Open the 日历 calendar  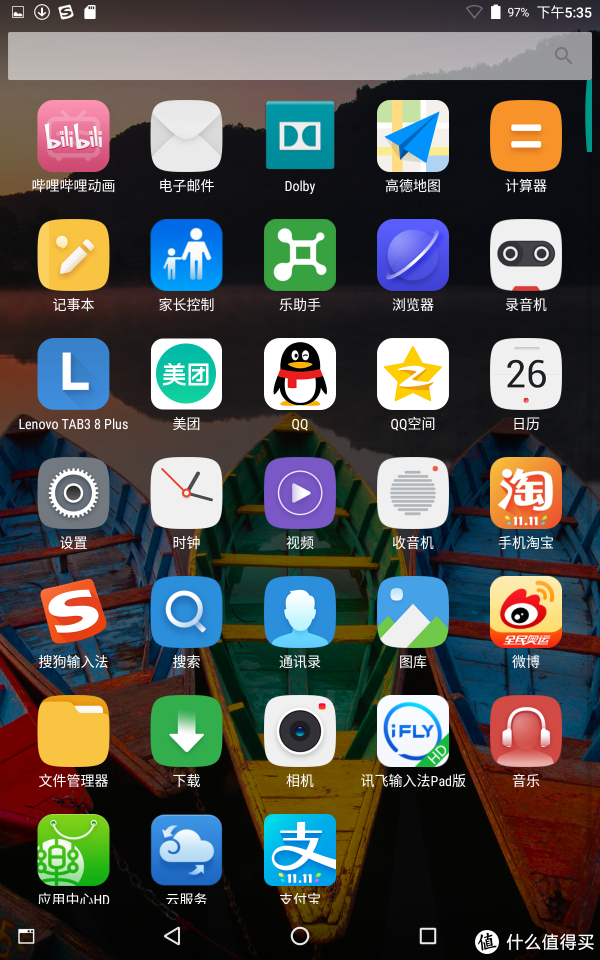[x=526, y=374]
